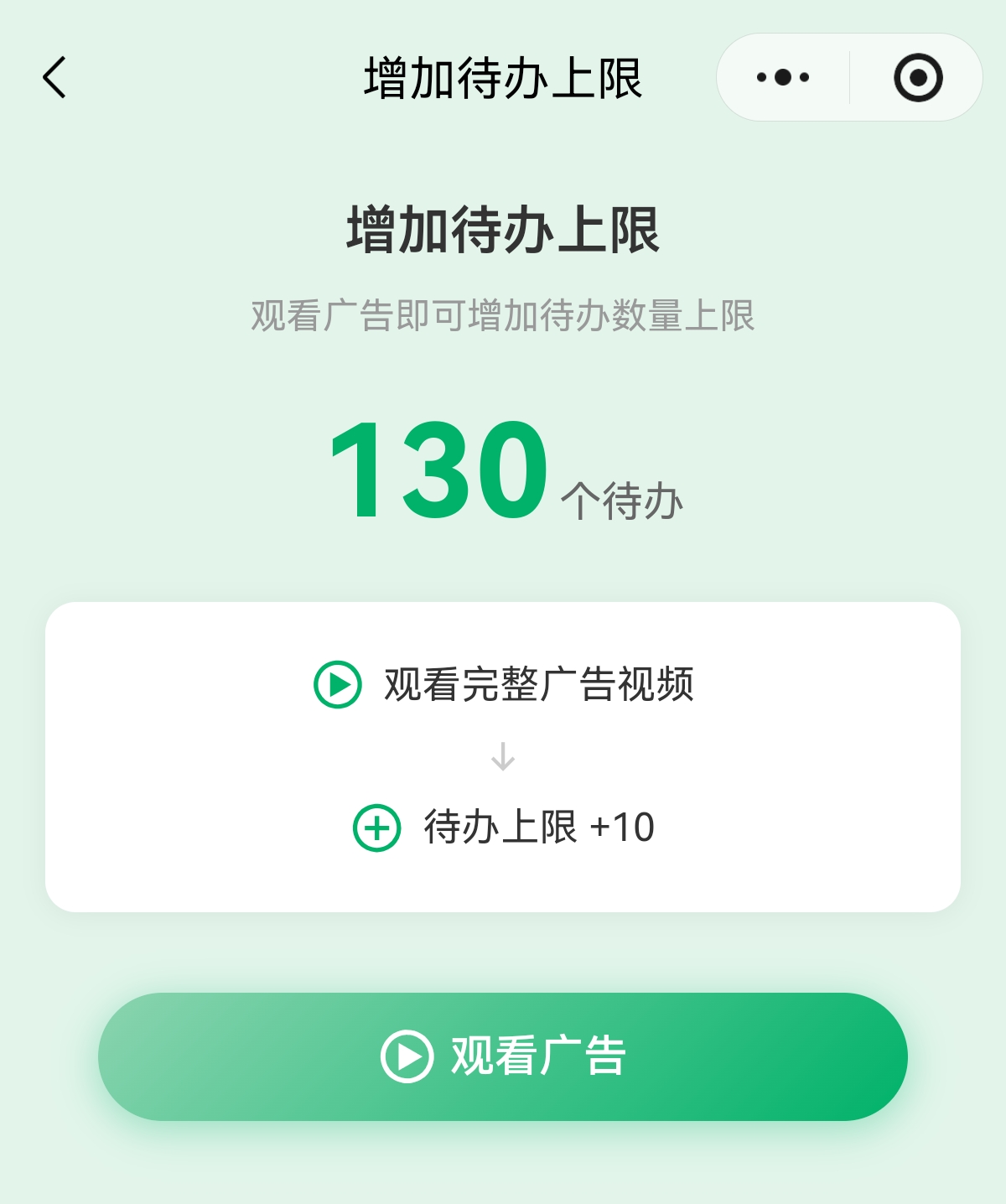Click the header bar title text

click(x=502, y=79)
